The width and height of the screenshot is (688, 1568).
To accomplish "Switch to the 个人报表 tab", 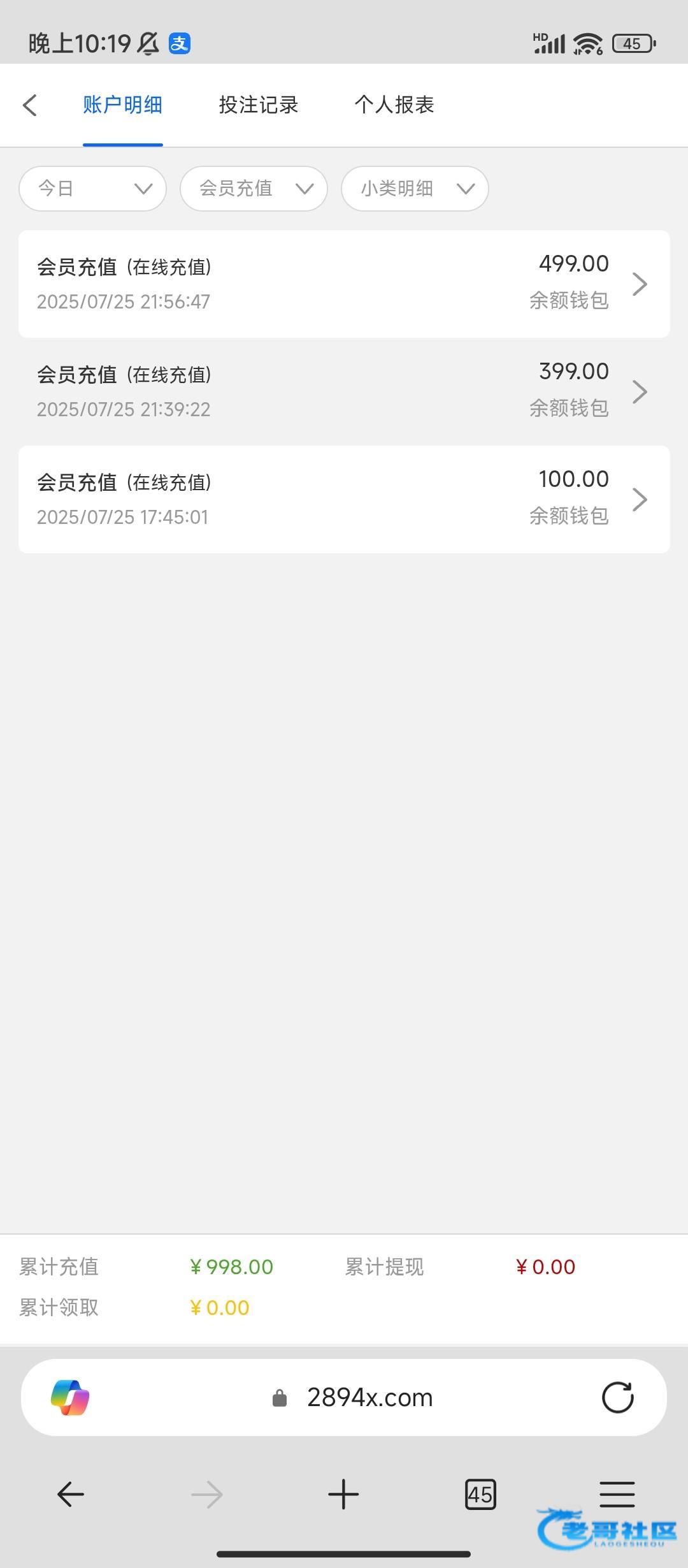I will 394,105.
